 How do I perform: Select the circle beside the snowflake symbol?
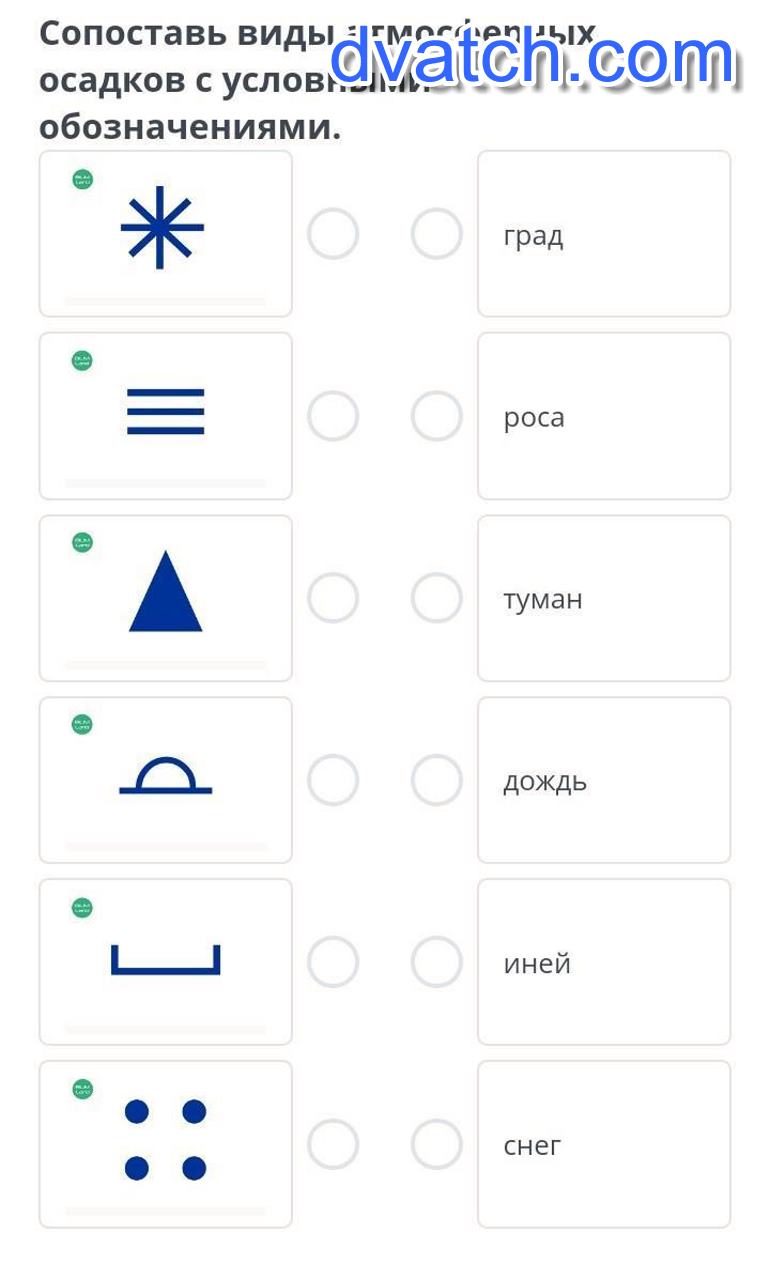[x=333, y=234]
